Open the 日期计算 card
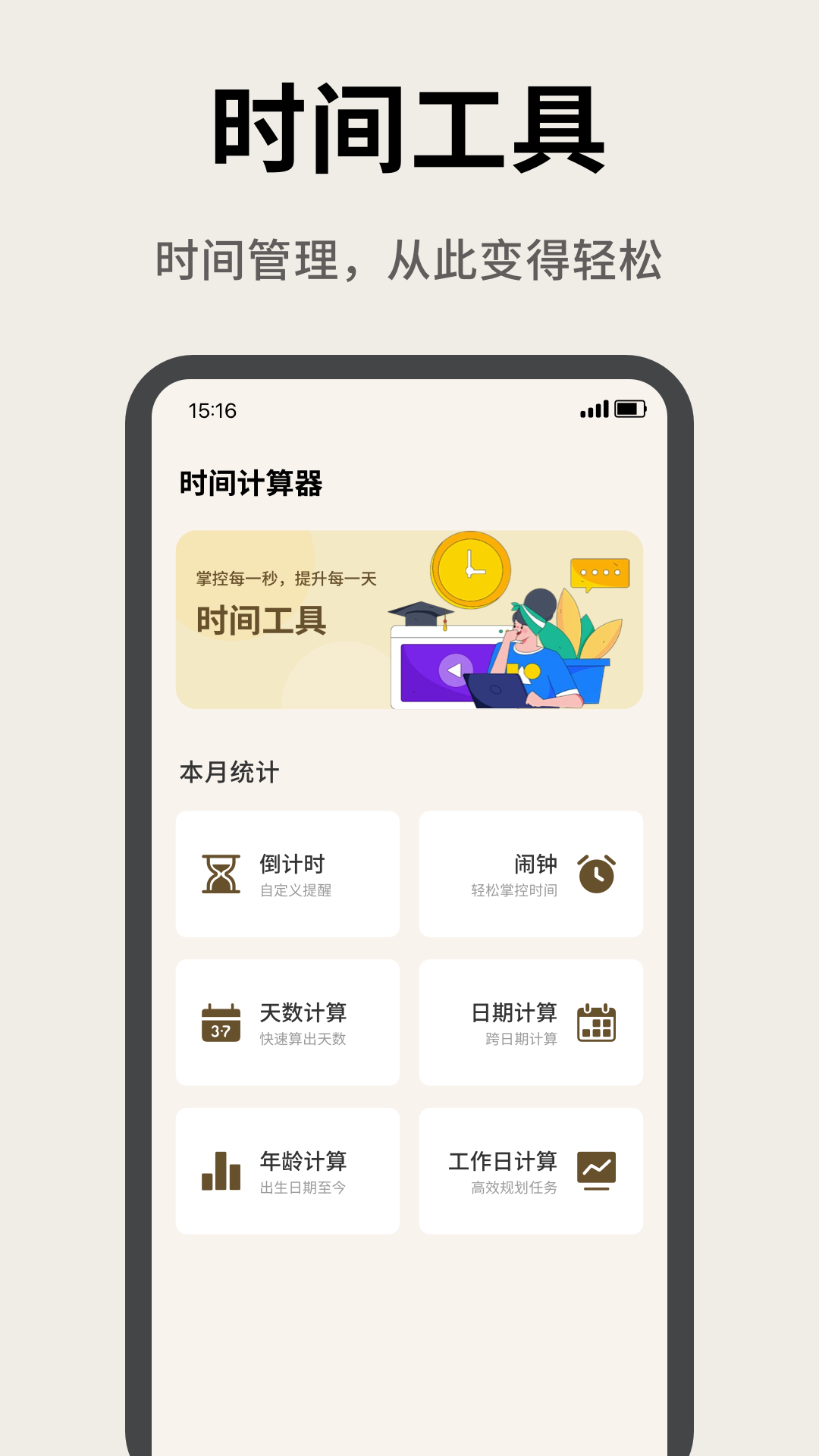Screen dimensions: 819x1456 (x=531, y=1021)
